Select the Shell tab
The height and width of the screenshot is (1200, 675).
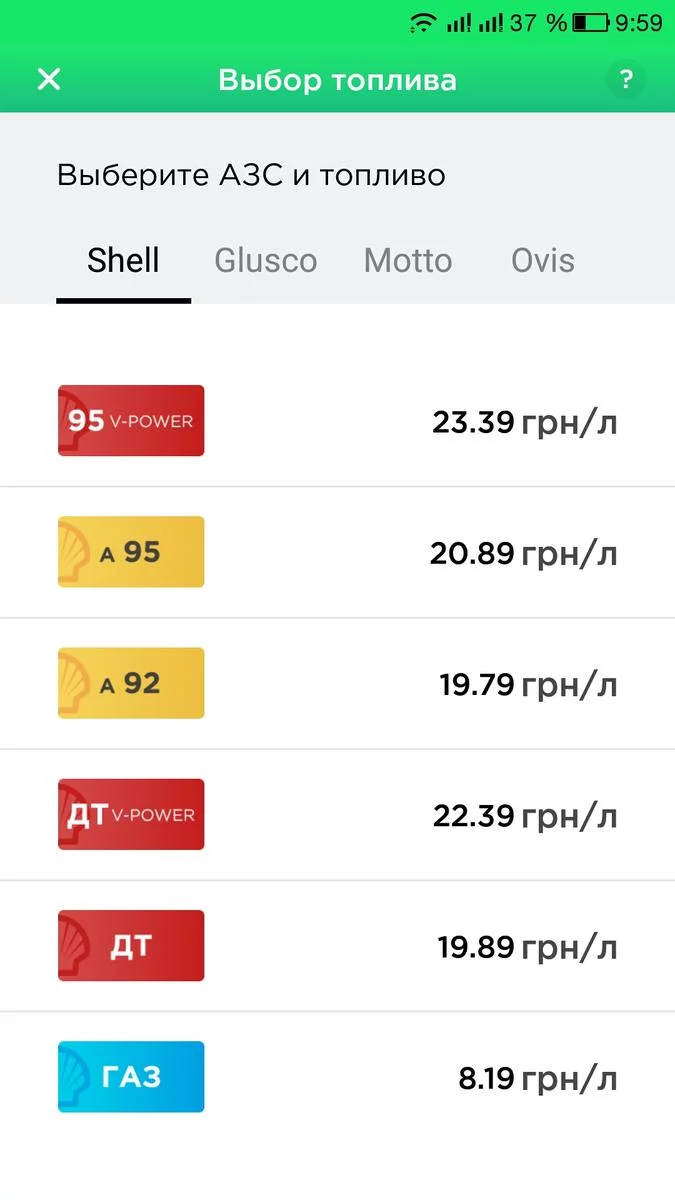pyautogui.click(x=123, y=262)
